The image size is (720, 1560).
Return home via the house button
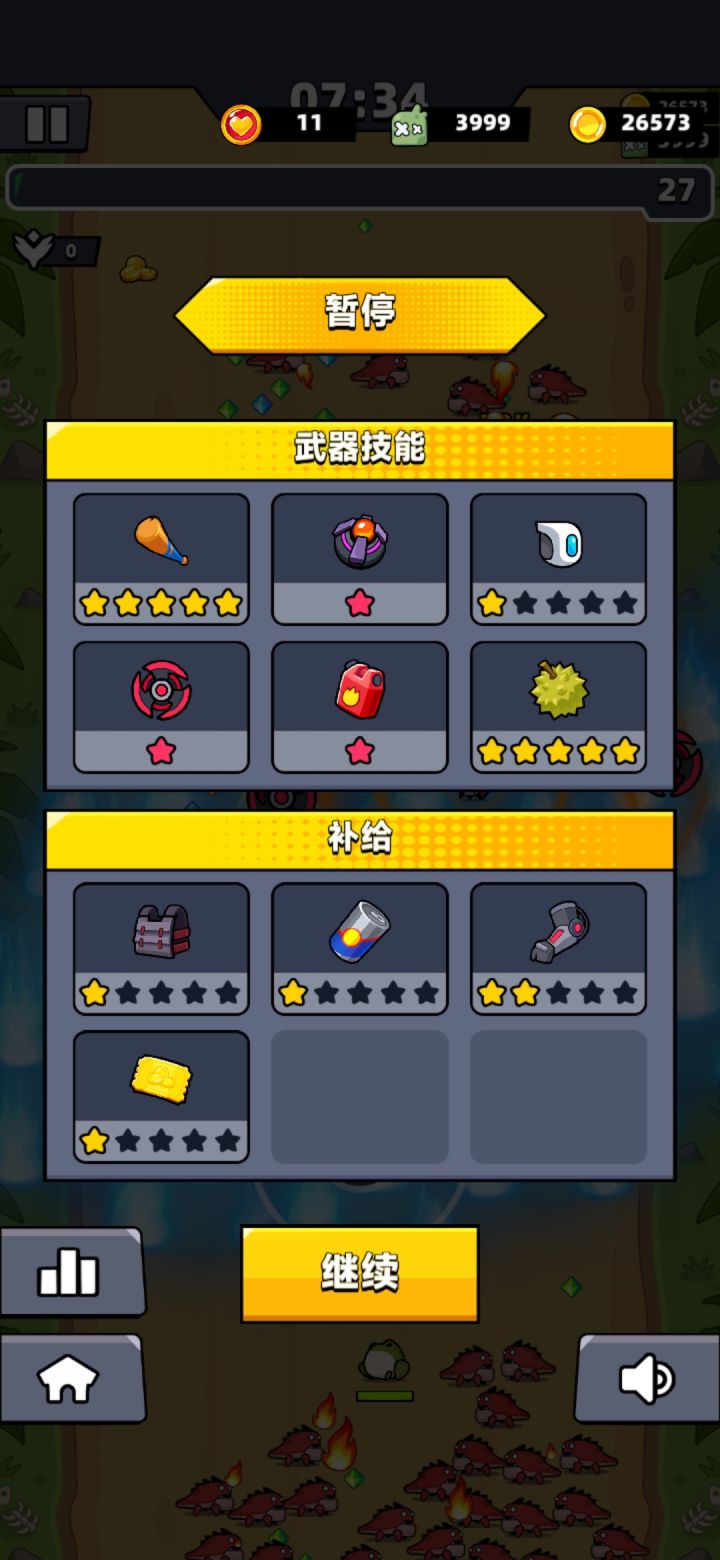(70, 1378)
